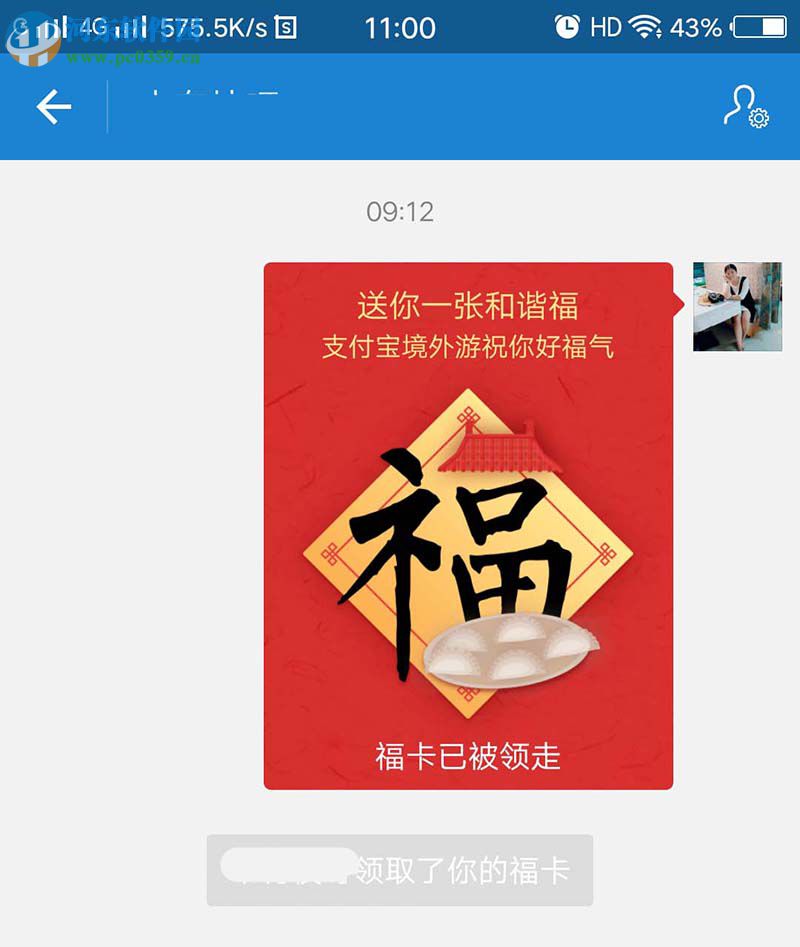Tap the 领取了你的福卡 system notification
This screenshot has height=947, width=800.
(x=400, y=870)
